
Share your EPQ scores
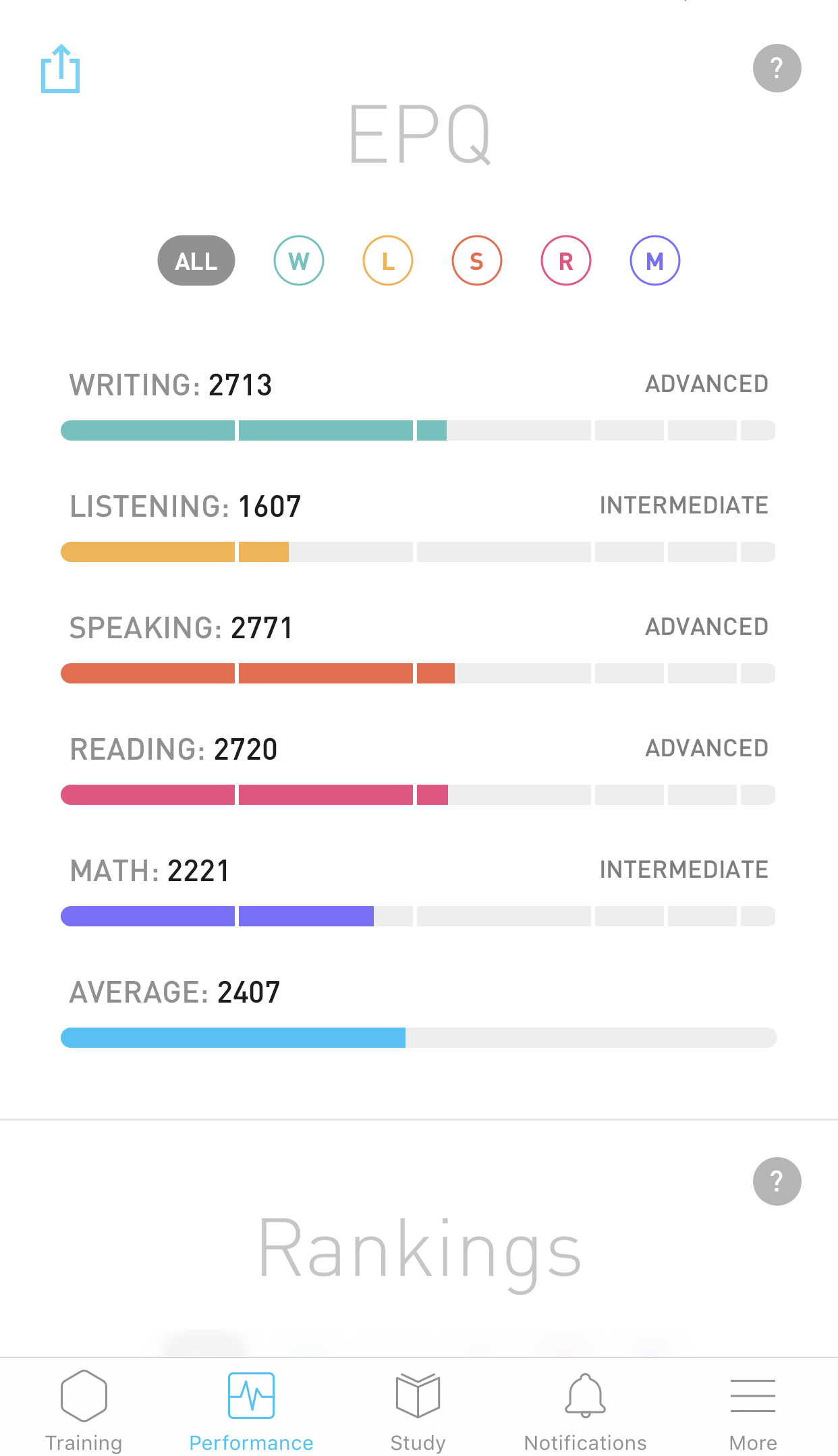(x=60, y=69)
